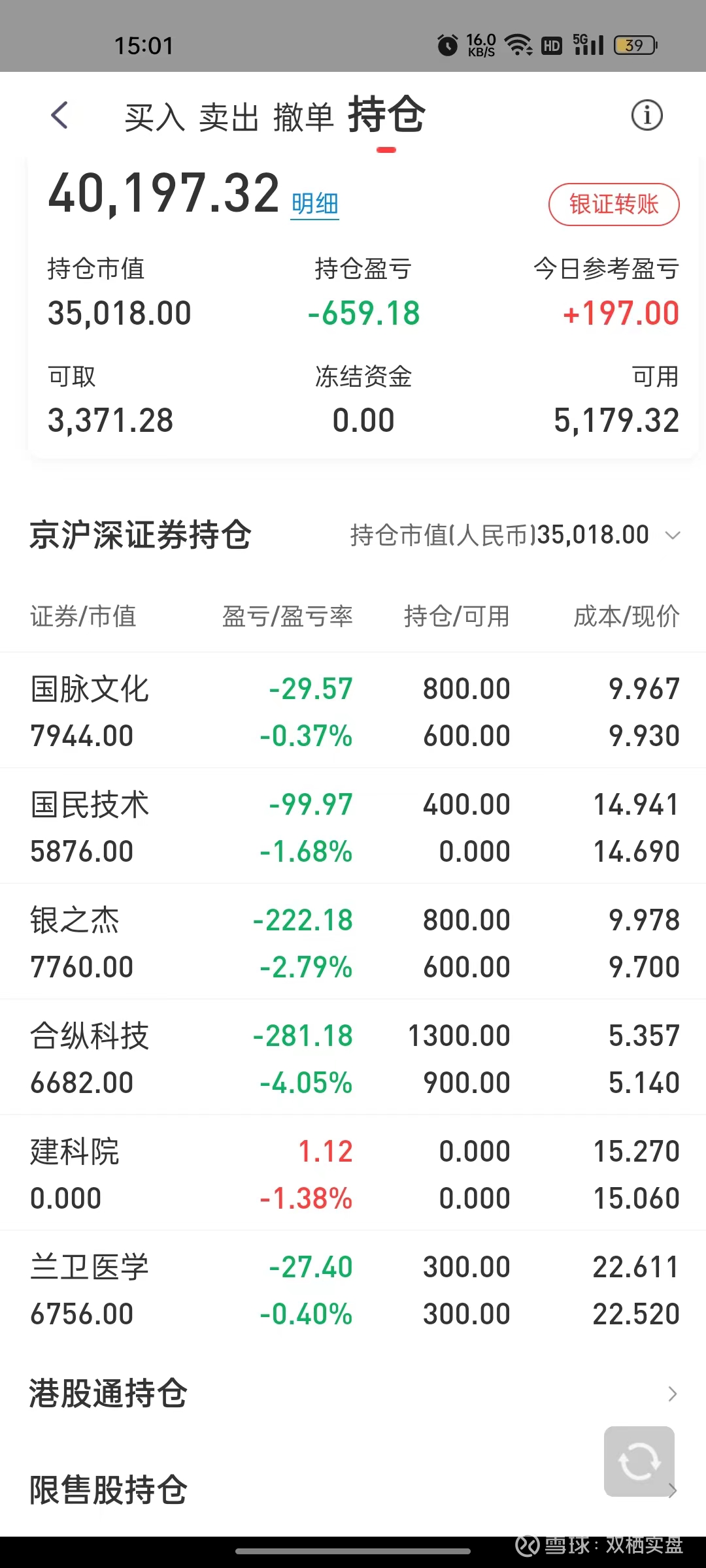
Task: Go back using the arrow
Action: pos(59,116)
